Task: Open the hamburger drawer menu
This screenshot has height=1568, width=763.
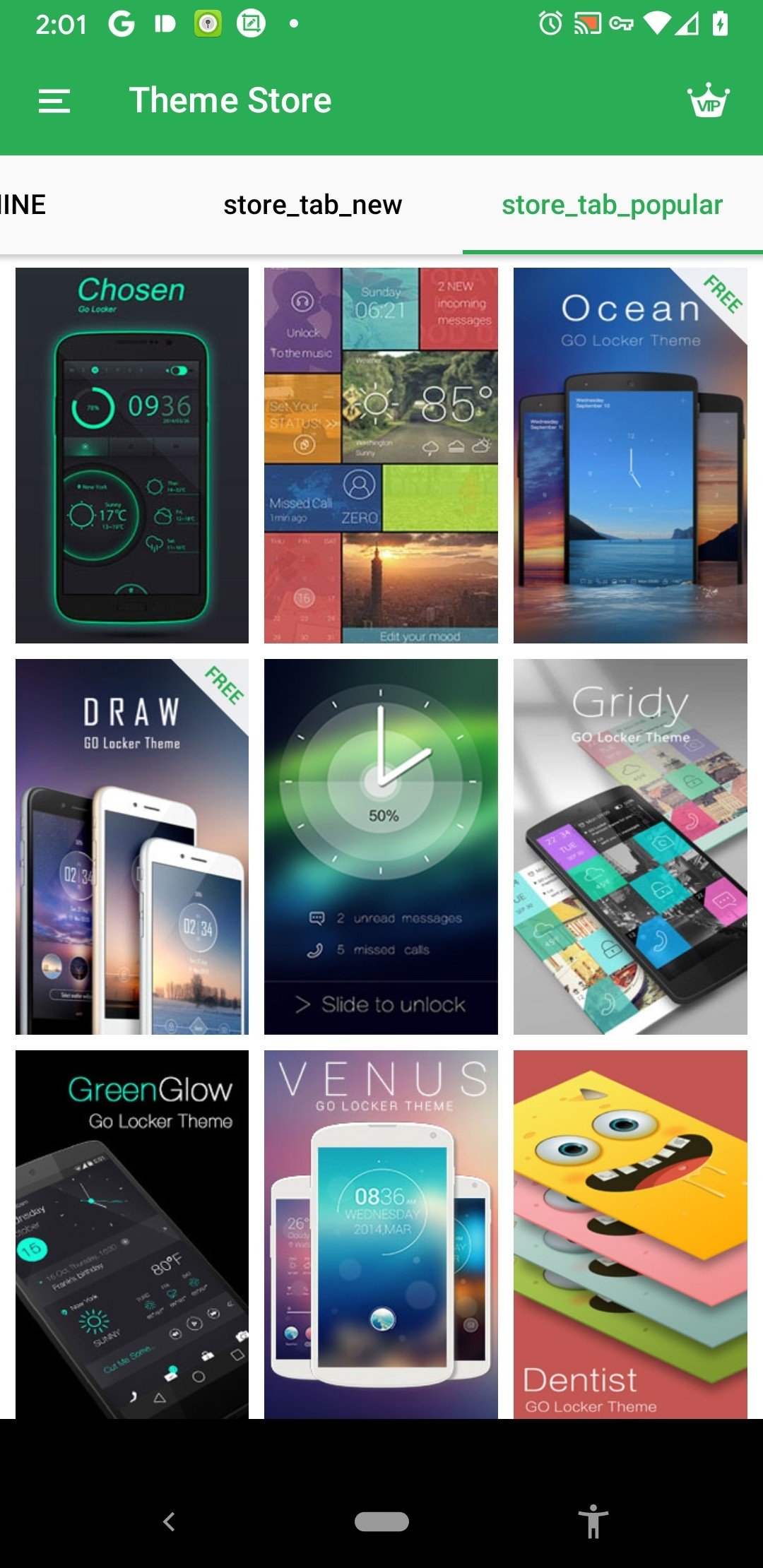Action: (x=54, y=101)
